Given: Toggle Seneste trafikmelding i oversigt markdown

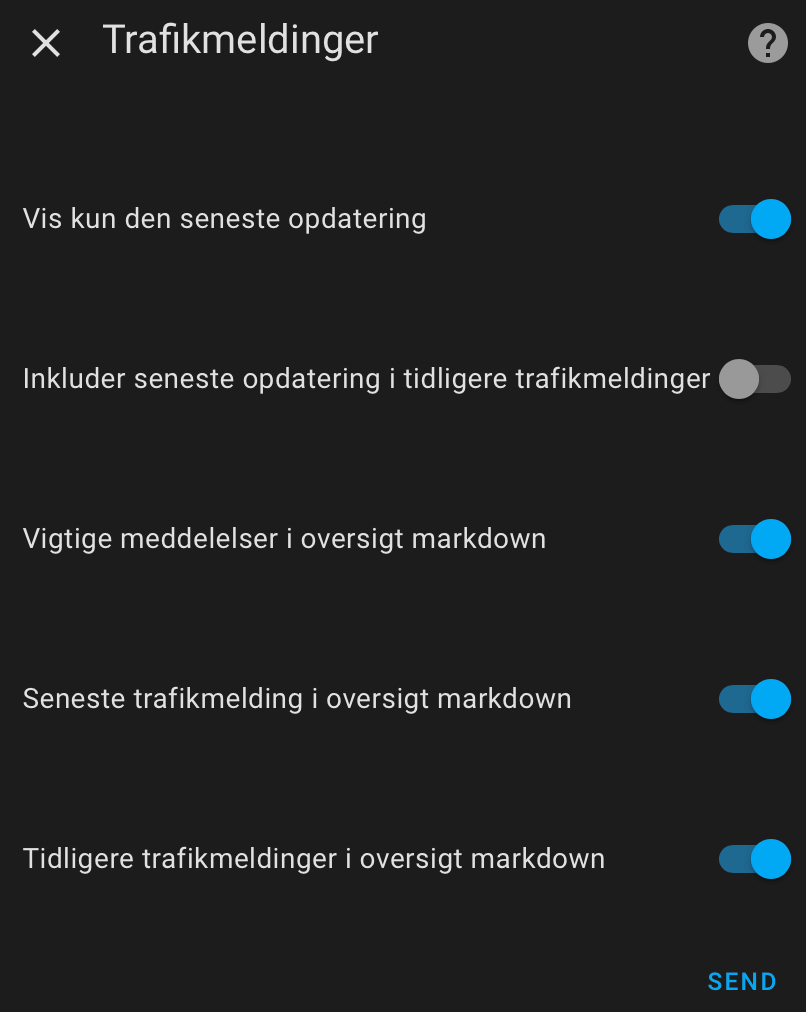Looking at the screenshot, I should tap(754, 699).
